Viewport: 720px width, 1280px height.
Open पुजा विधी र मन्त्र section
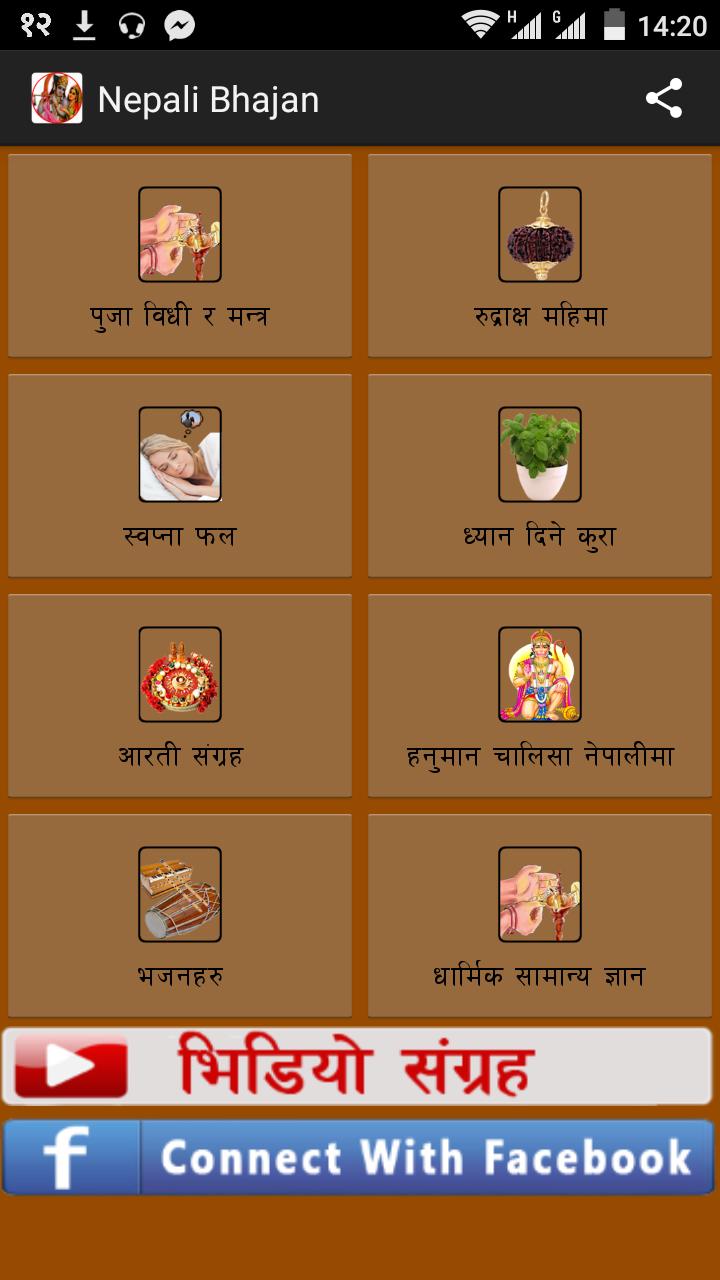(180, 255)
